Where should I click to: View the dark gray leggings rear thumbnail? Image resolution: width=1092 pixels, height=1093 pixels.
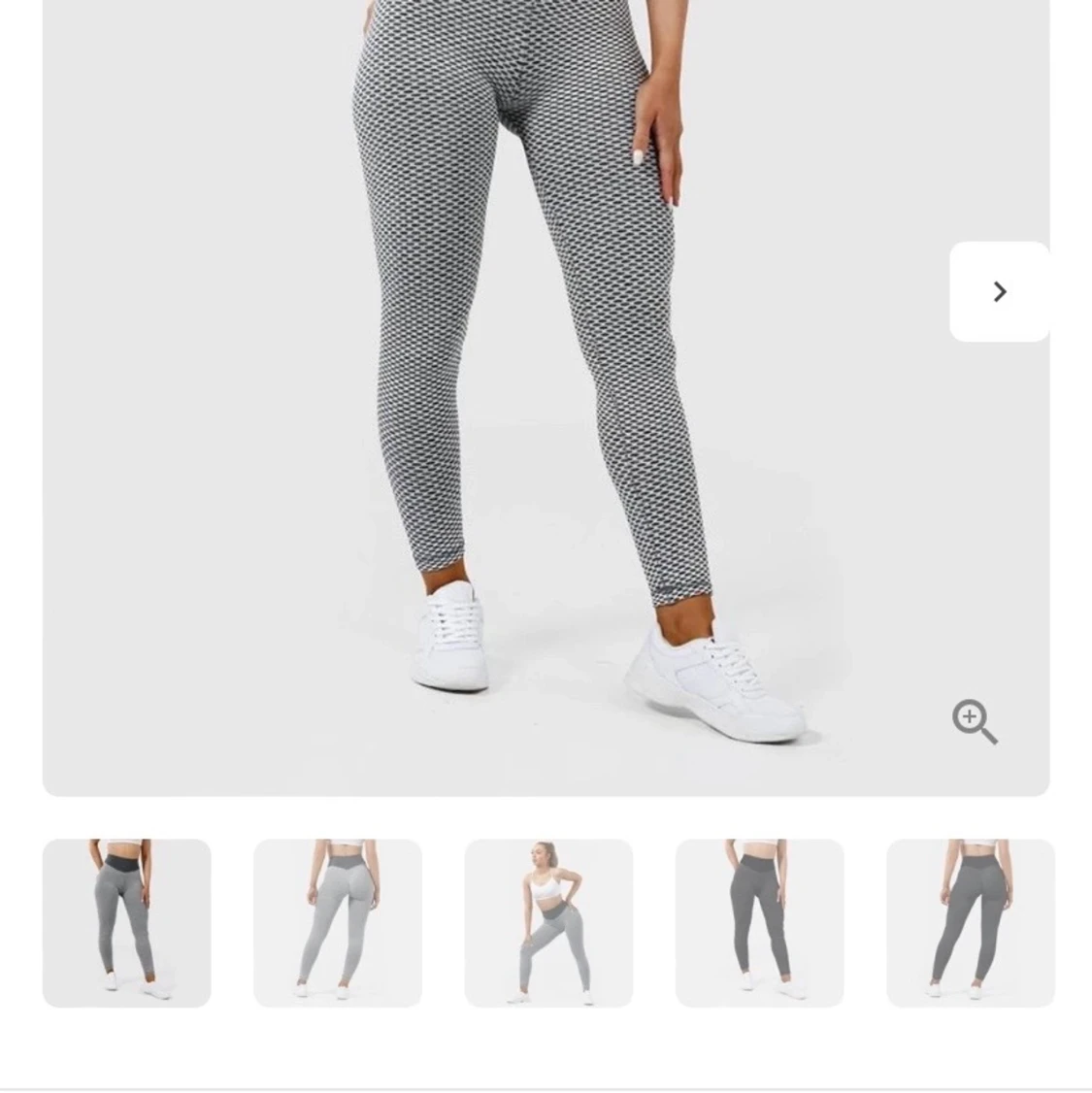(970, 922)
